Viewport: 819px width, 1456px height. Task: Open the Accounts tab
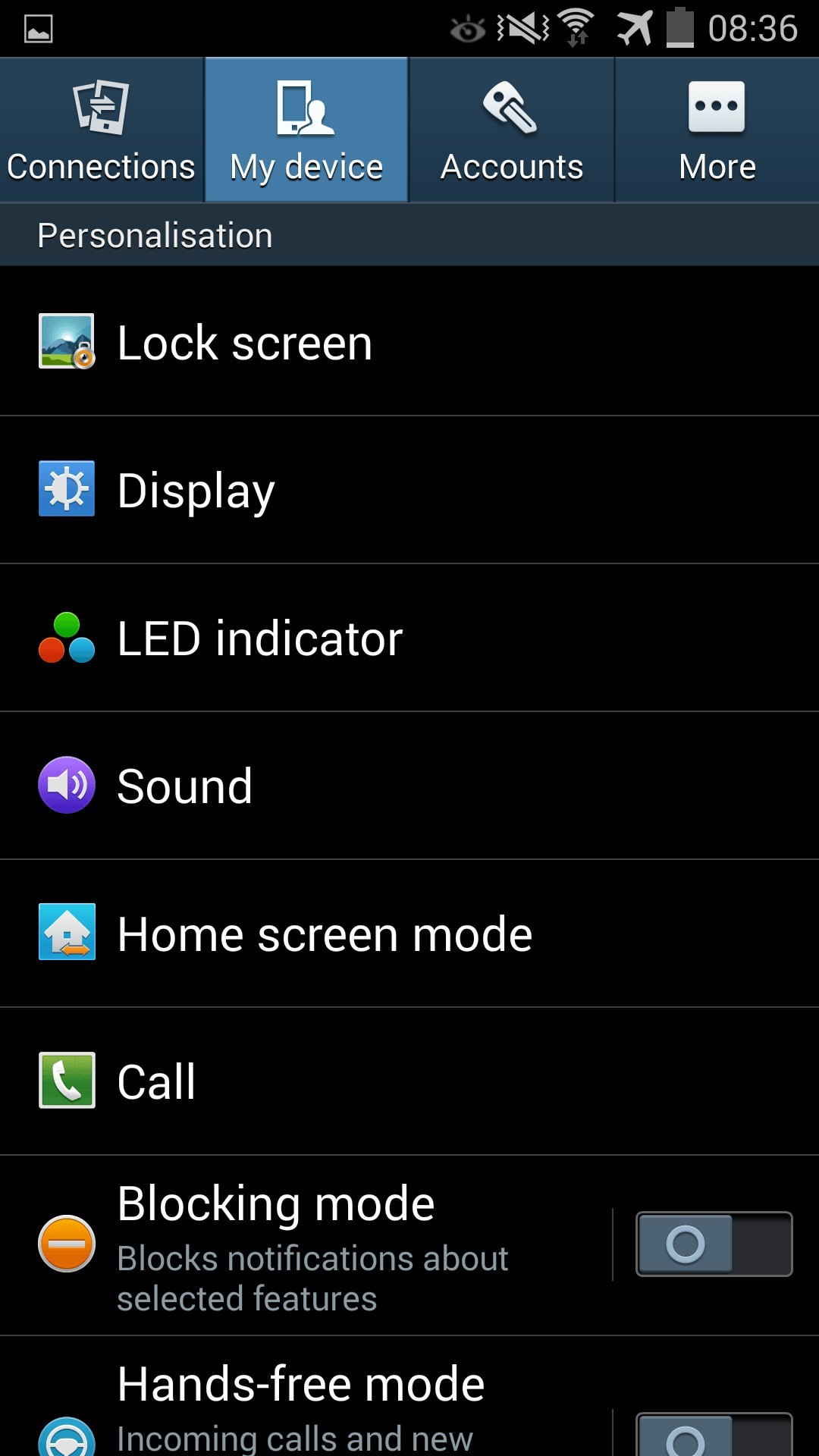(x=512, y=130)
